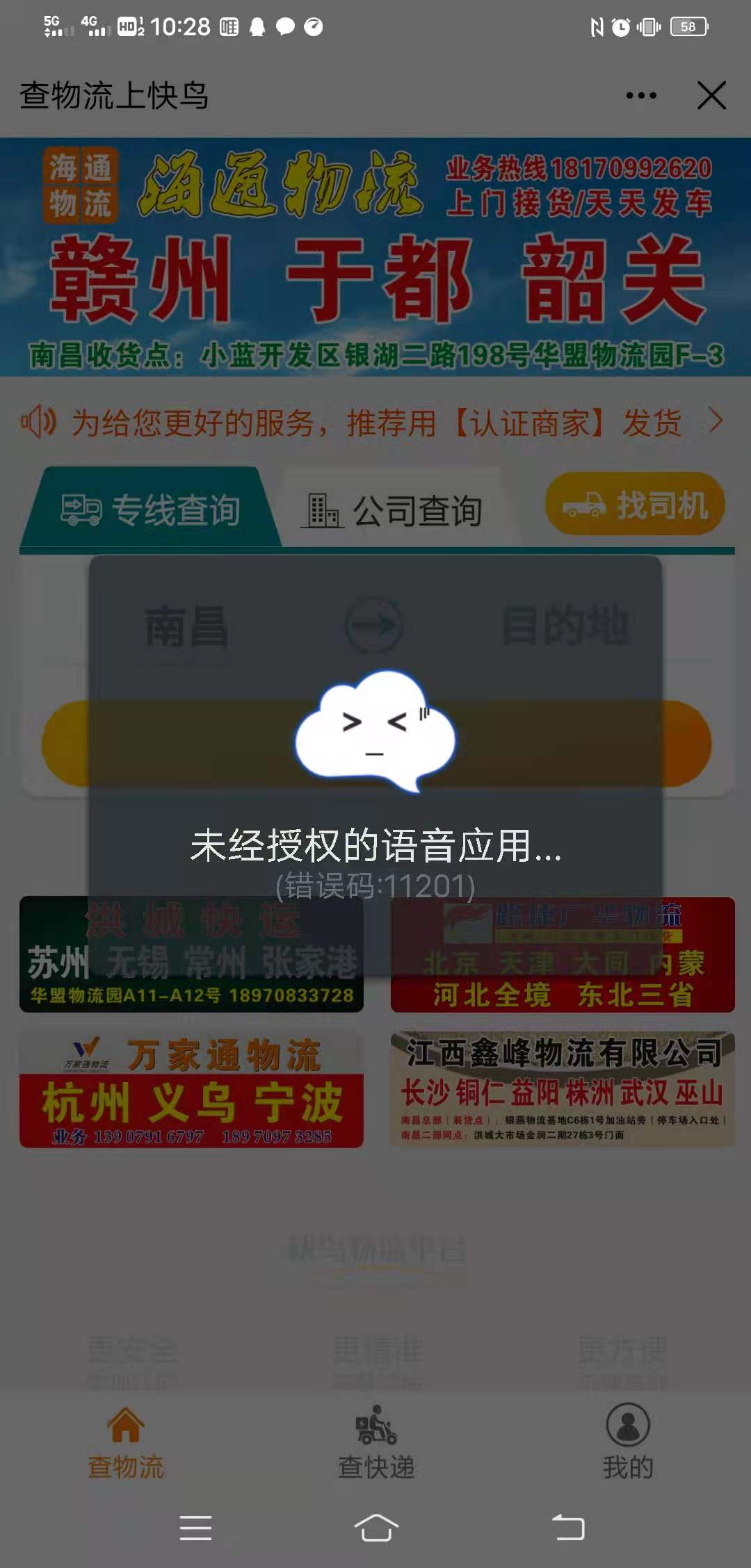Switch to 专线查询 tab

click(x=150, y=509)
